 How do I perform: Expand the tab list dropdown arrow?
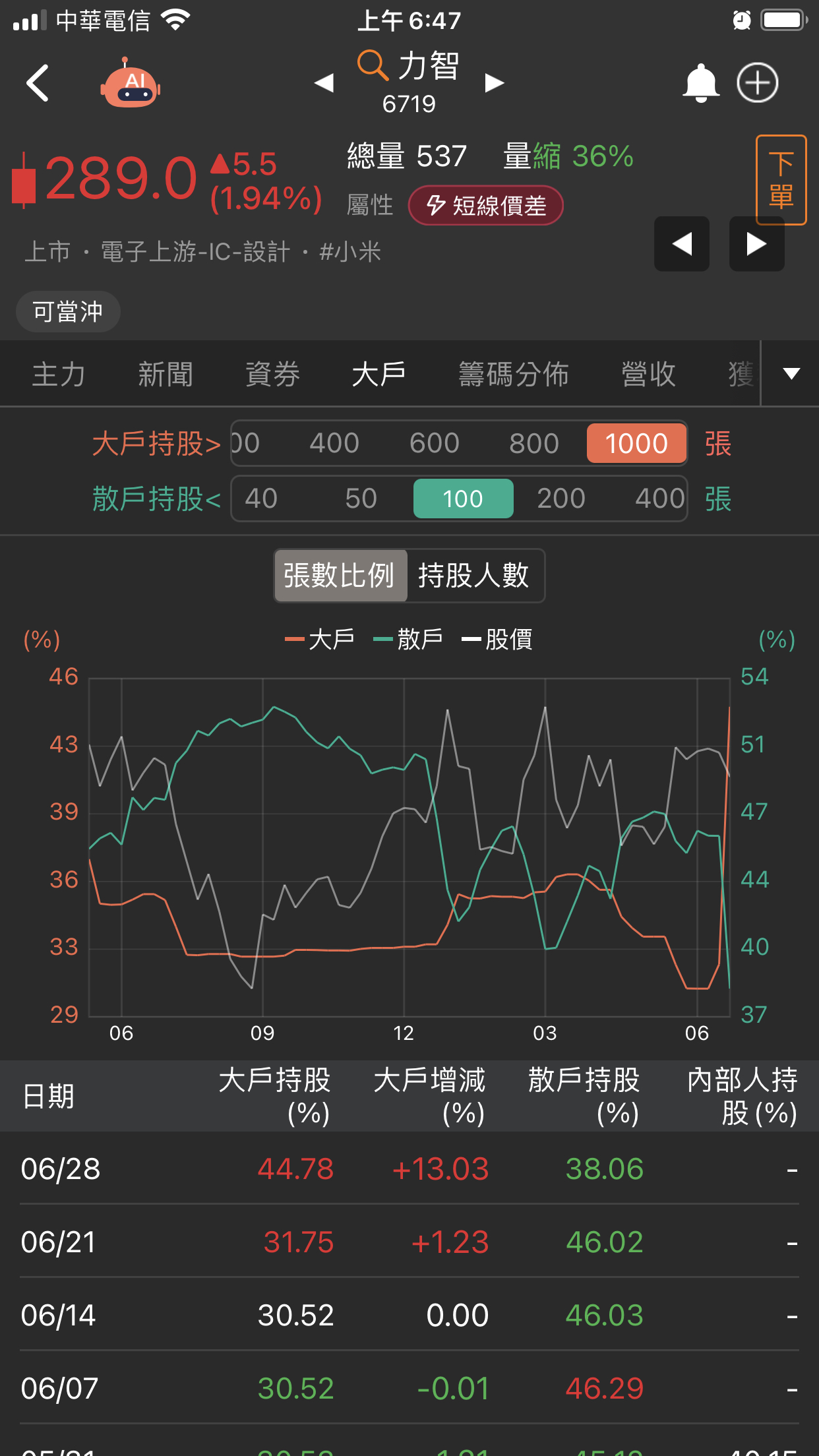click(791, 374)
